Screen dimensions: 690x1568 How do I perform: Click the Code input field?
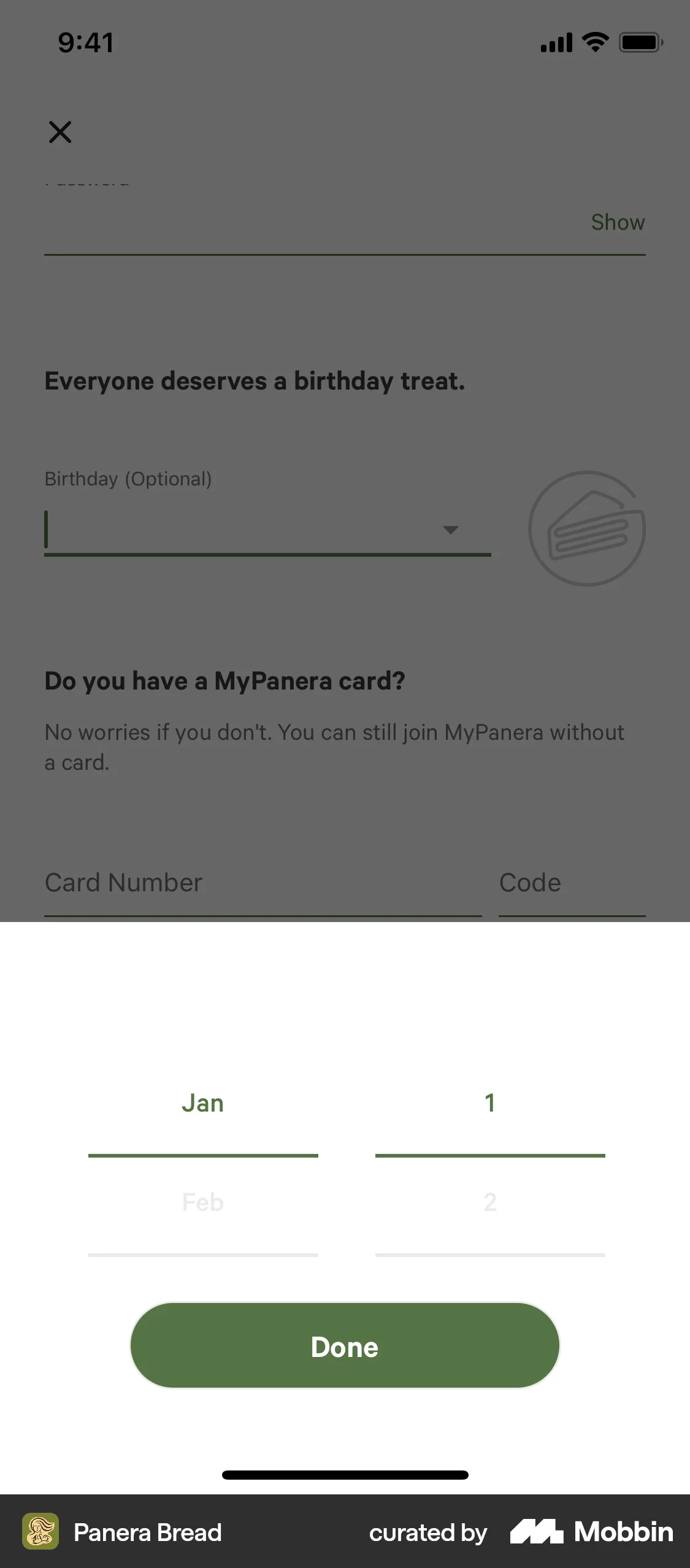(571, 883)
